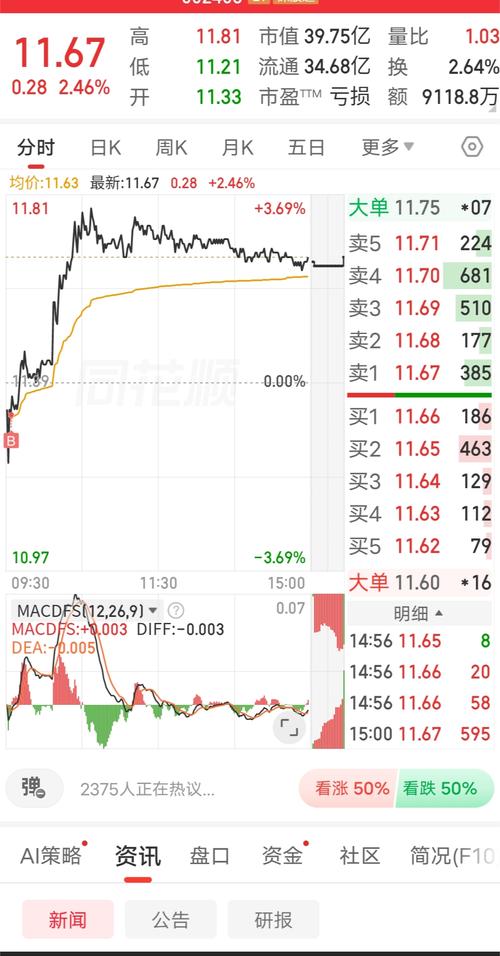Toggle the 弹 bullet comments button
500x956 pixels.
[34, 788]
